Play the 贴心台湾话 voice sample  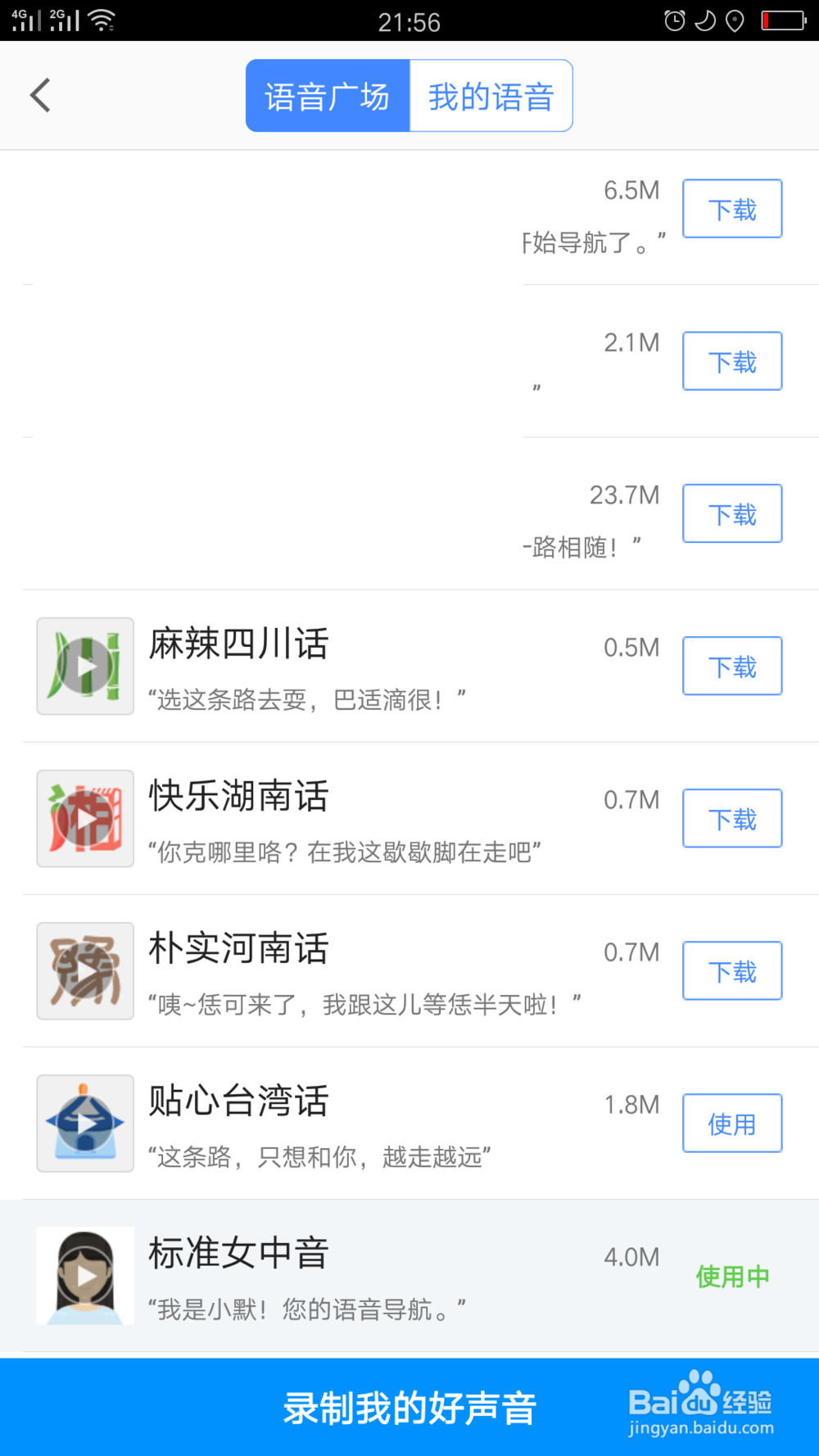pyautogui.click(x=84, y=1124)
